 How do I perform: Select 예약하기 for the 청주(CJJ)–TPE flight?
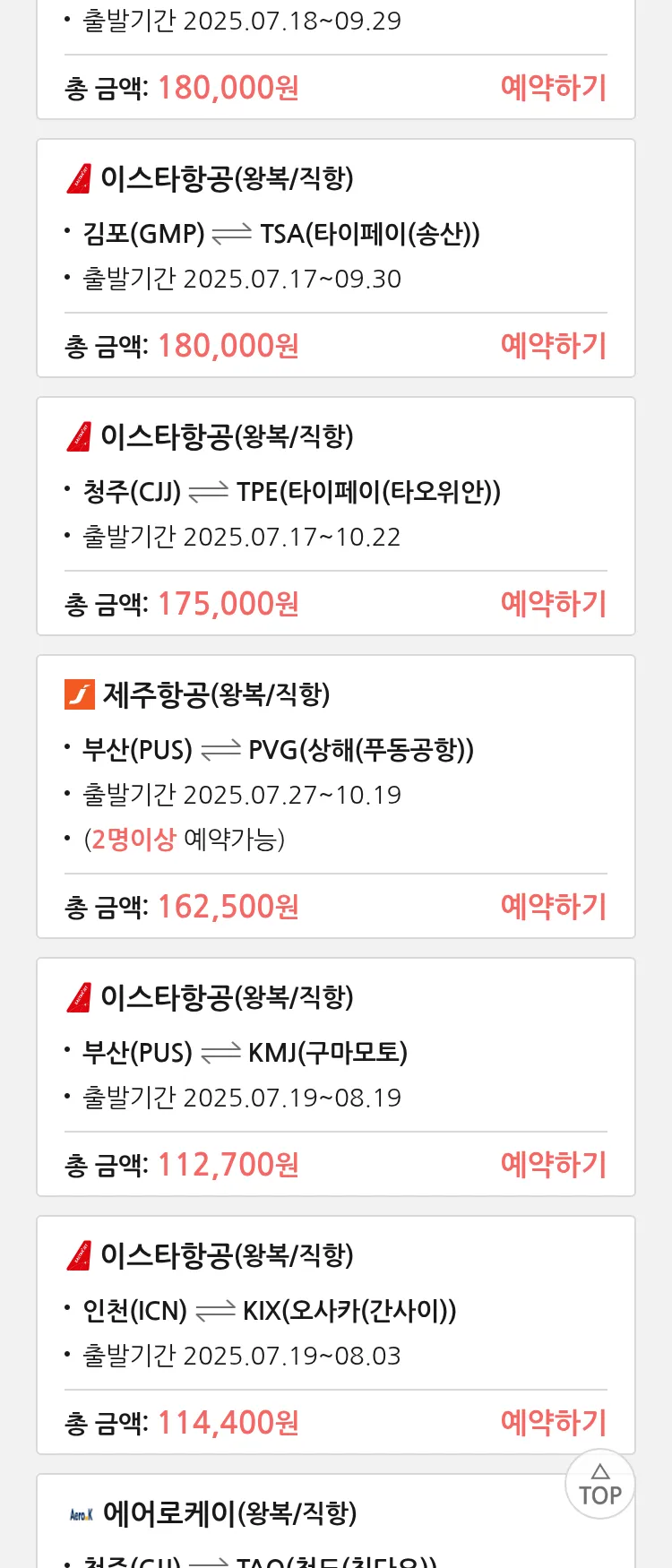click(x=553, y=604)
